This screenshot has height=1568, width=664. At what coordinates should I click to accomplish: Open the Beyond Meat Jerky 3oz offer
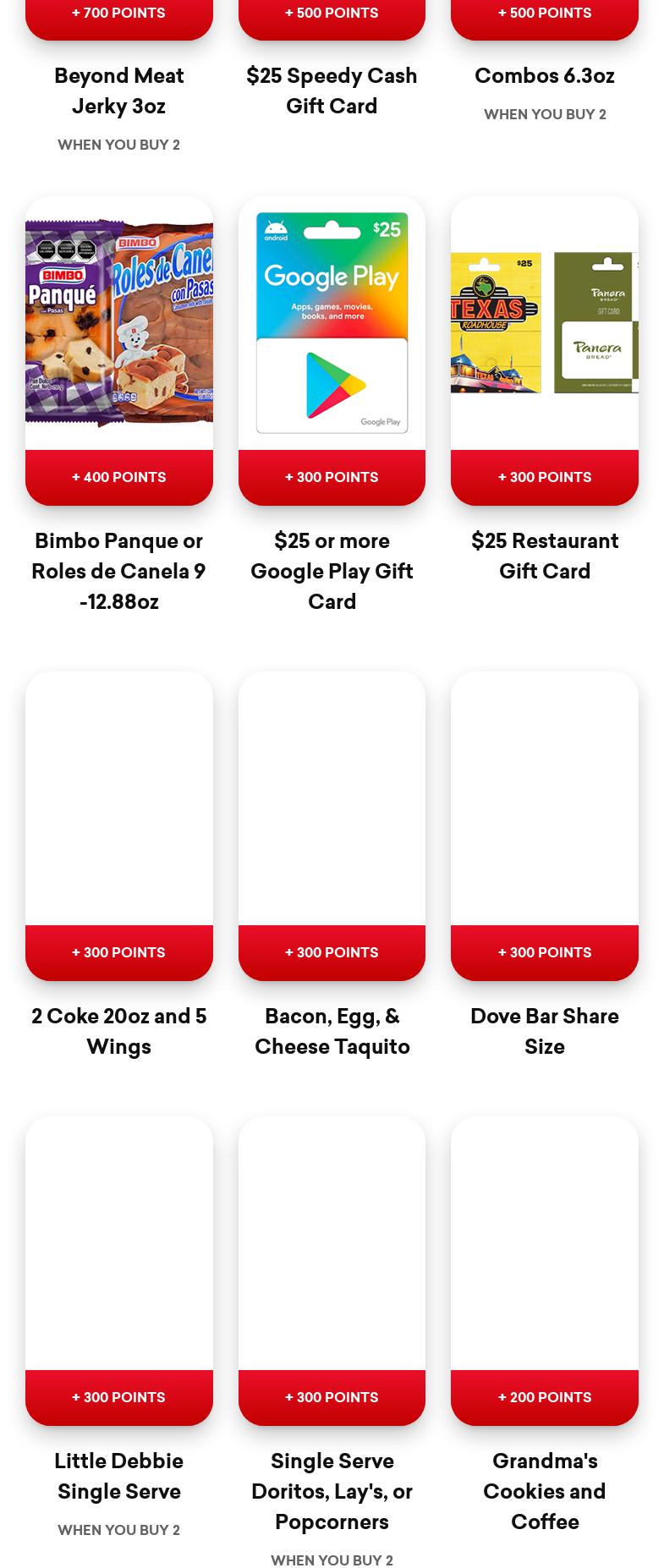point(118,90)
